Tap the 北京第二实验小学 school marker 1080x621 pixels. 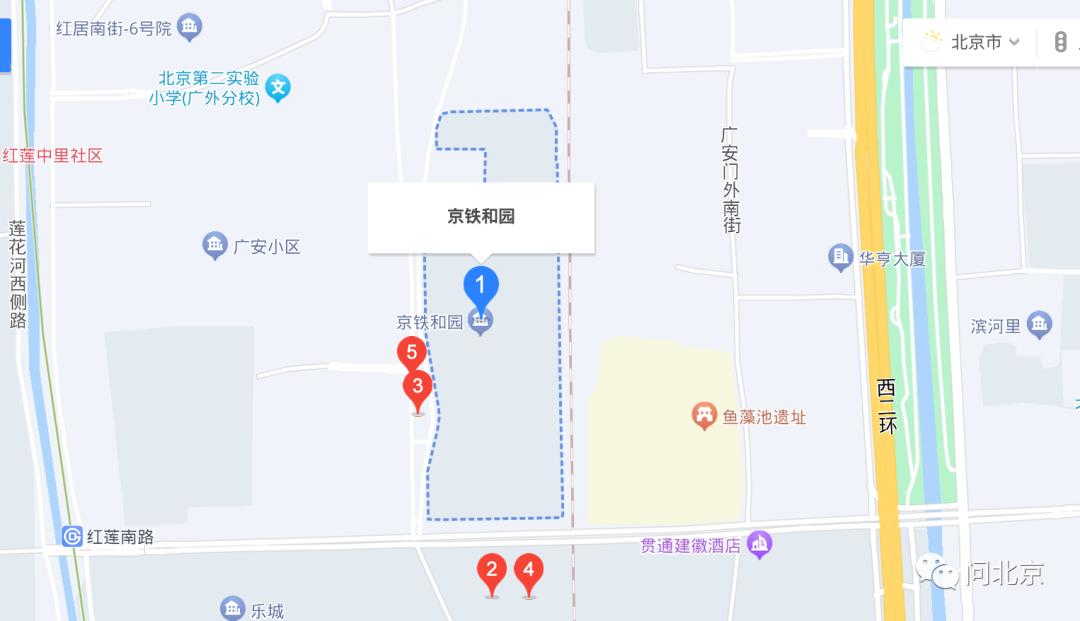[279, 88]
